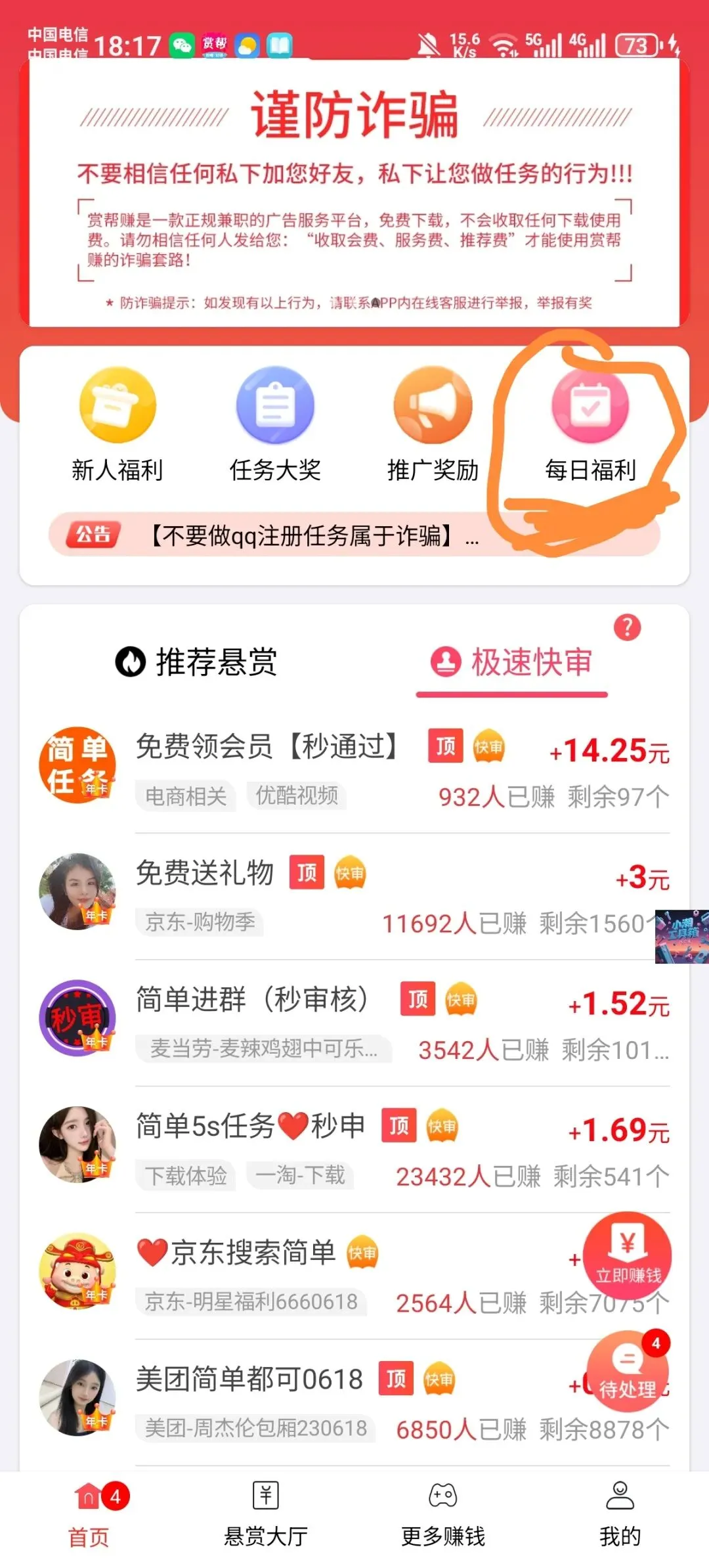Open 新人福利 shortcut
This screenshot has width=709, height=1568.
118,425
